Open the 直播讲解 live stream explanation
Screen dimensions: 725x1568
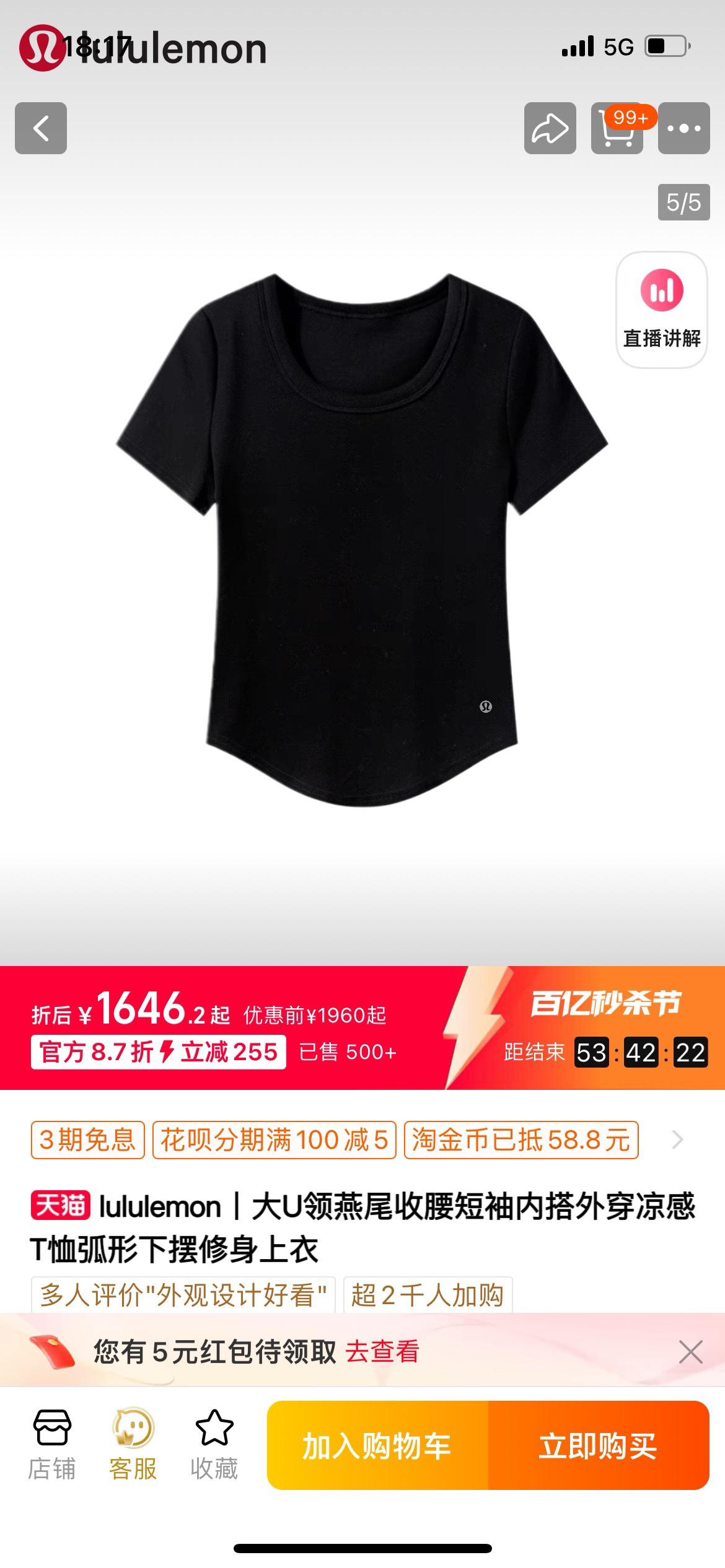pos(661,310)
